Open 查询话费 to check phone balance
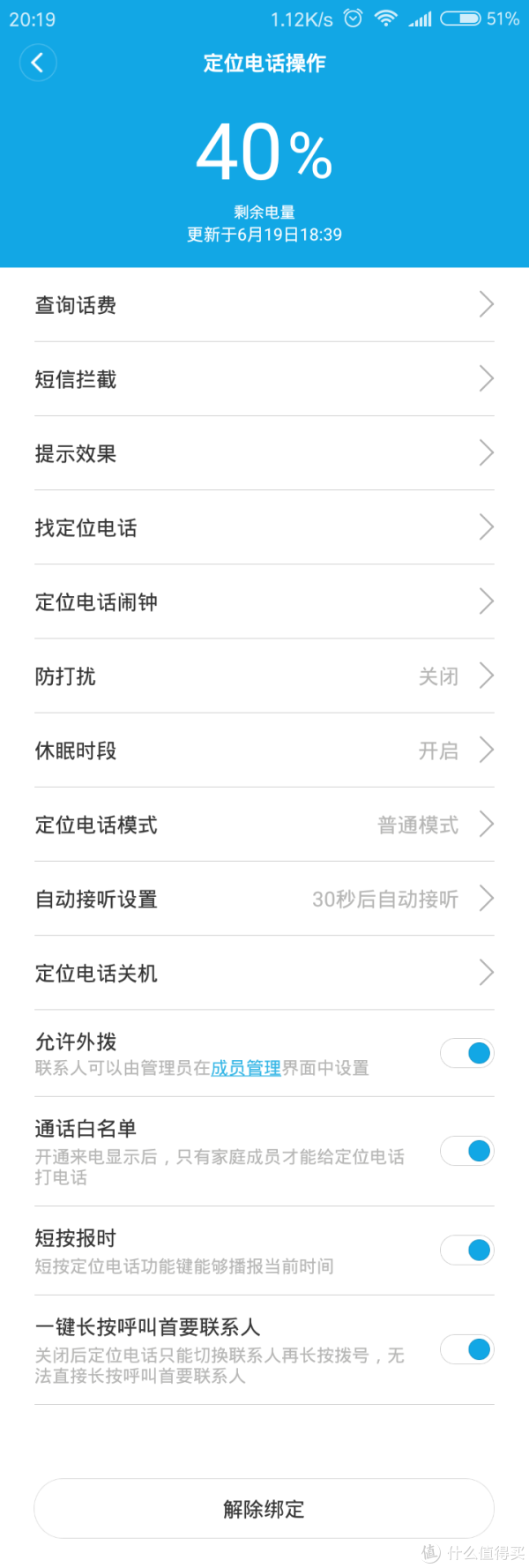This screenshot has width=529, height=1568. [264, 305]
